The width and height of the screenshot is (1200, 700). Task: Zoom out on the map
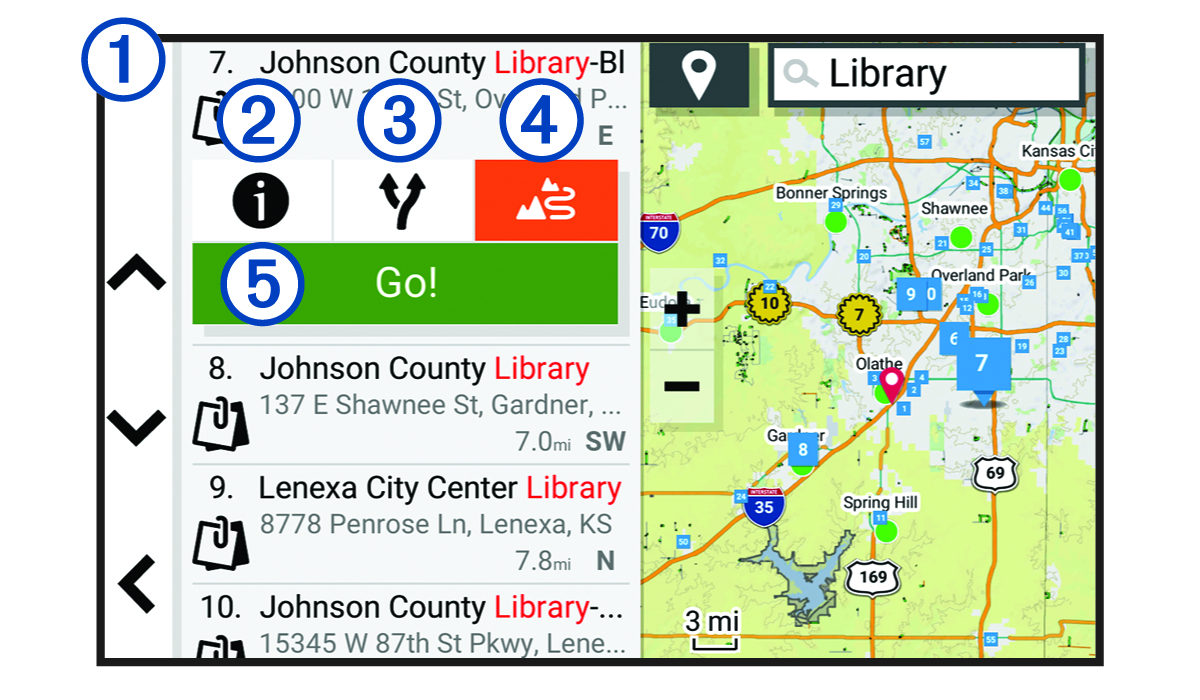(682, 386)
